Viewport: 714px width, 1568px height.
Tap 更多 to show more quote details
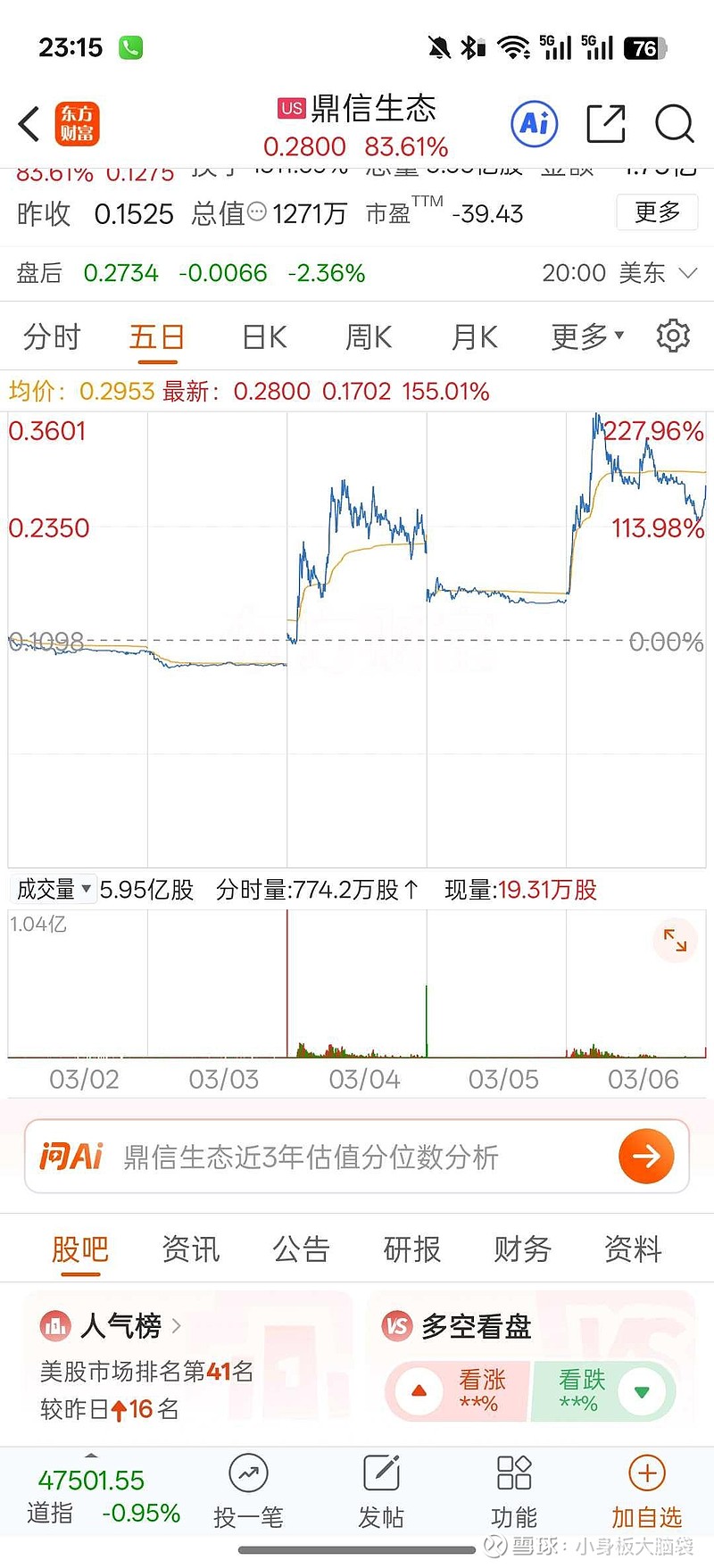coord(657,212)
